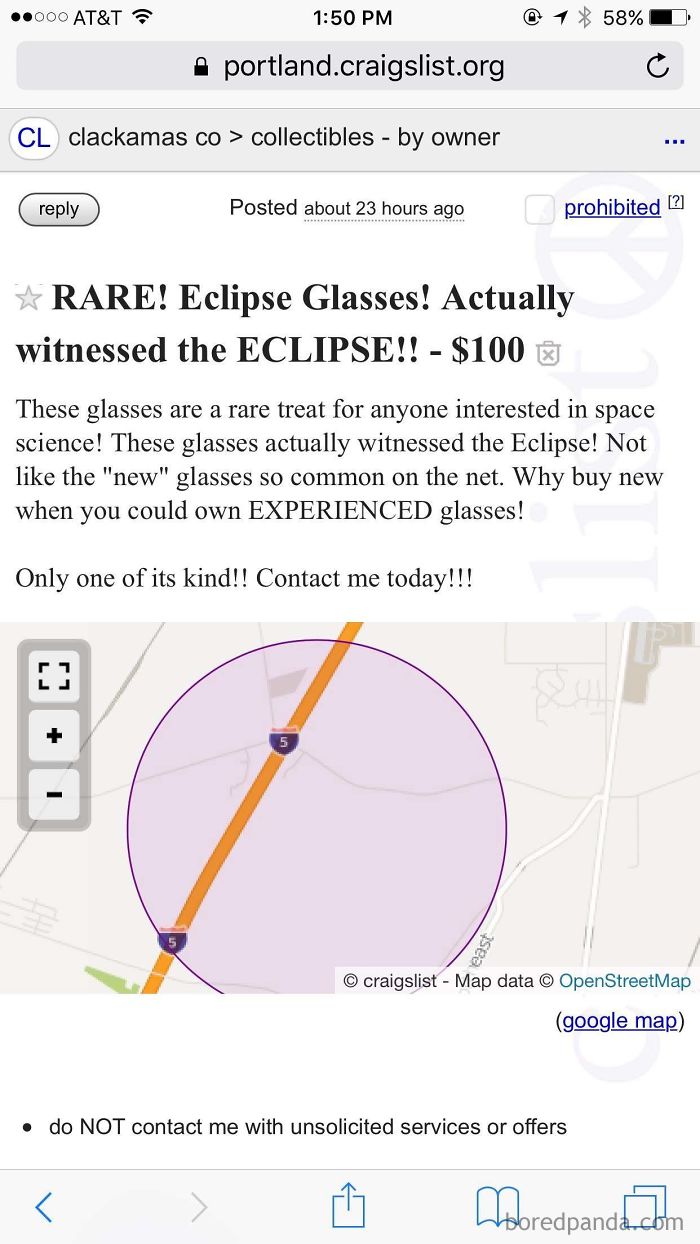Image resolution: width=700 pixels, height=1244 pixels.
Task: Open the collectibles - by owner breadcrumb
Action: coord(375,137)
